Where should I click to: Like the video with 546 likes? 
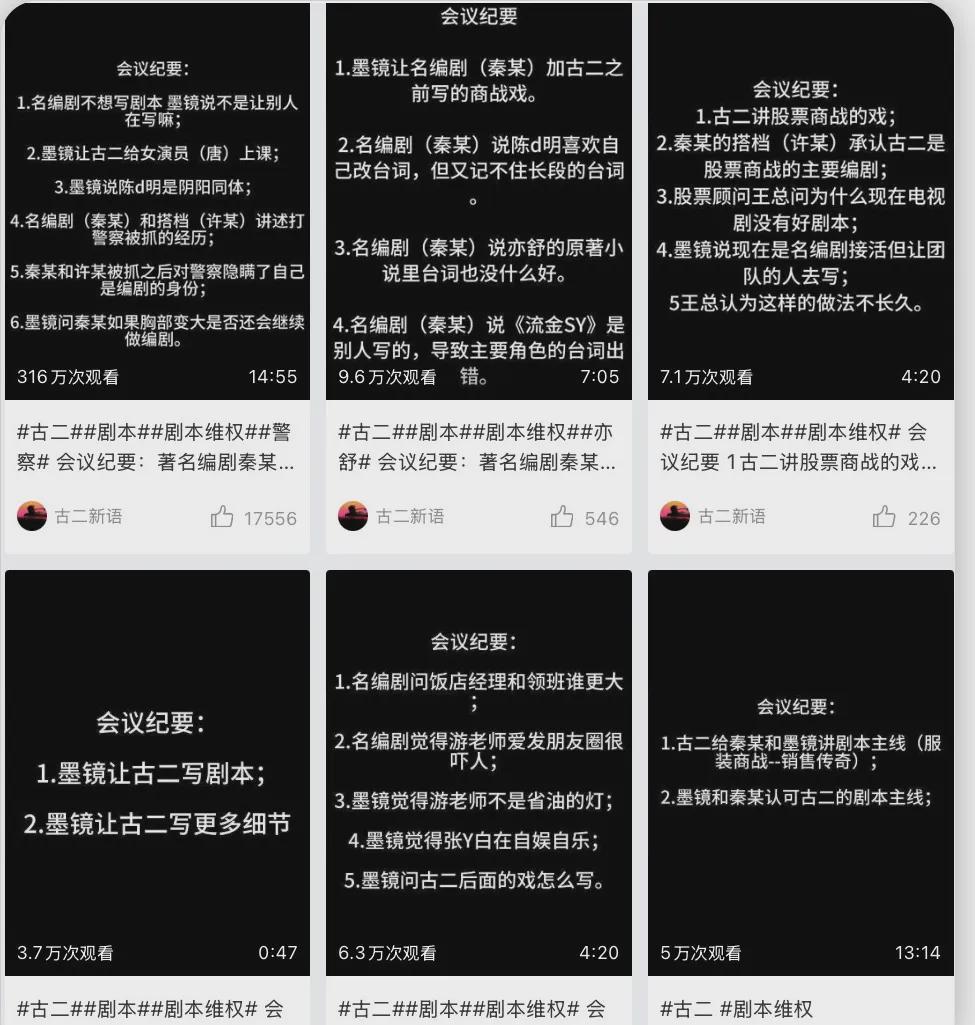(562, 517)
